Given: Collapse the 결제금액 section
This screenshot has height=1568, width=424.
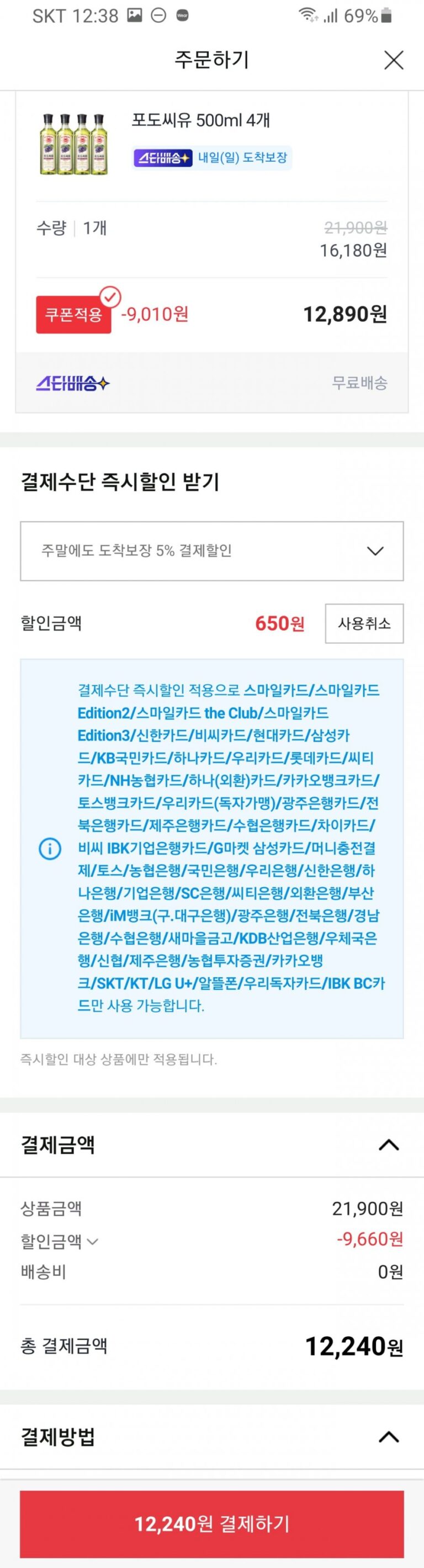Looking at the screenshot, I should [388, 1145].
